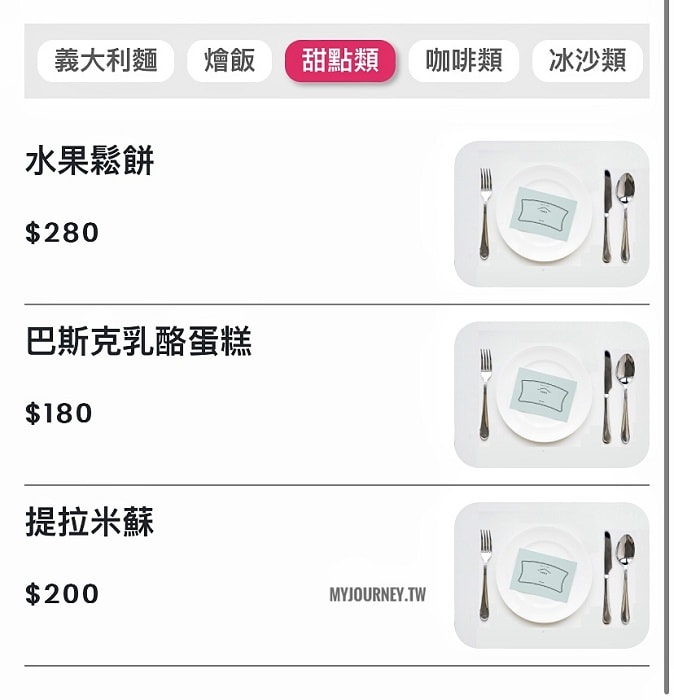Select the 燴飯 category tab
674x700 pixels.
(229, 61)
